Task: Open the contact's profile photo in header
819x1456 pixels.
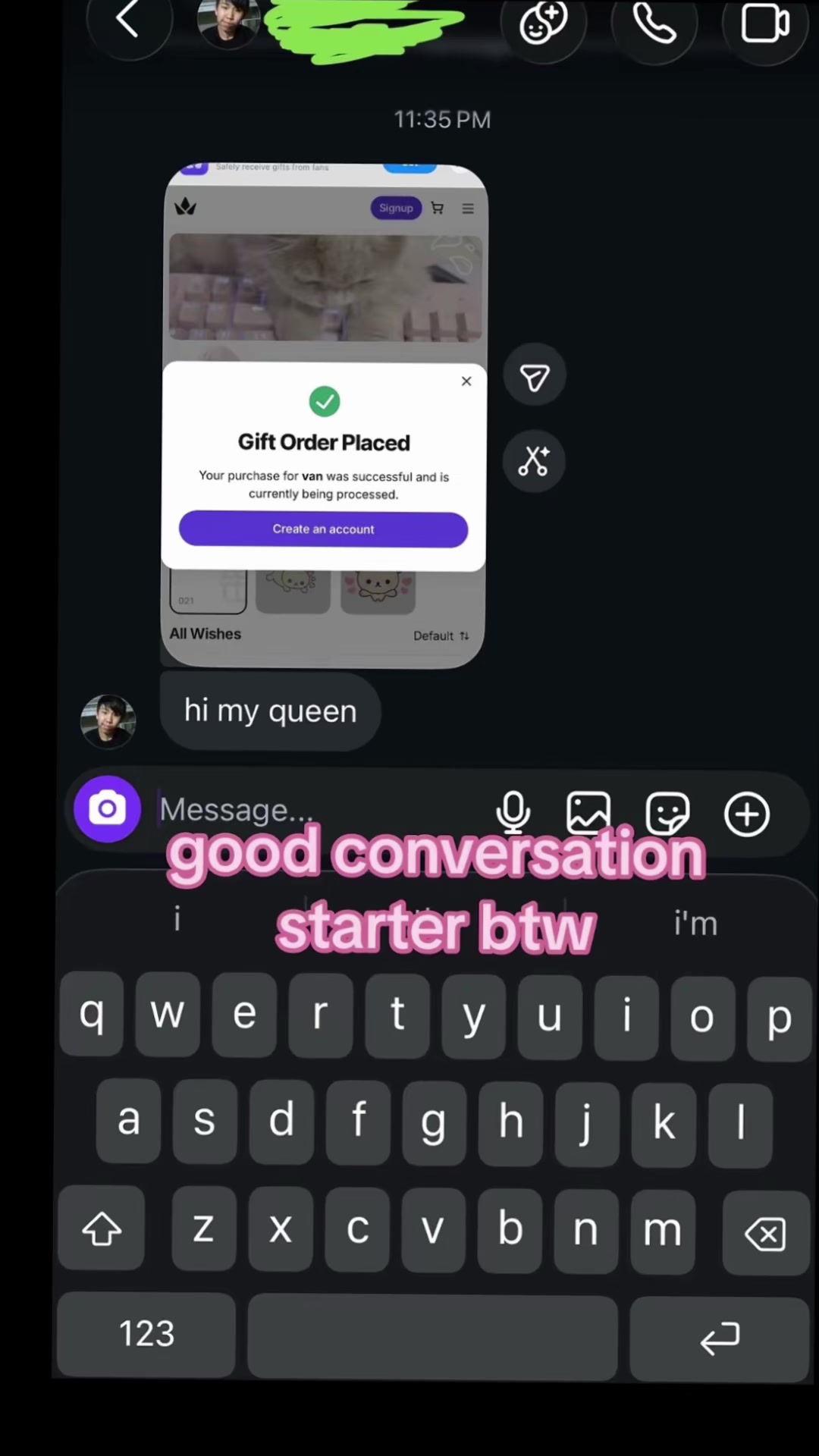Action: [x=228, y=22]
